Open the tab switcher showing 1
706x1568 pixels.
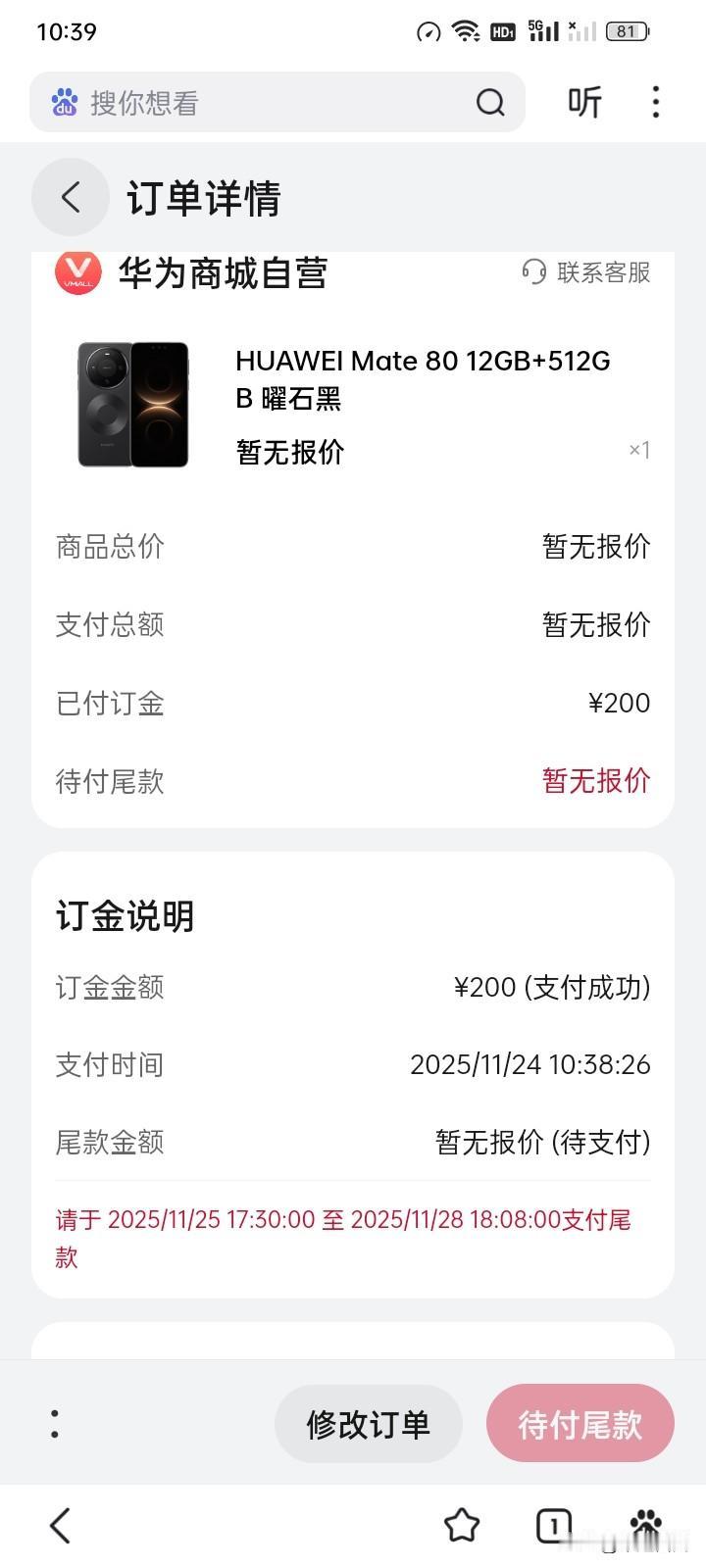coord(552,1525)
